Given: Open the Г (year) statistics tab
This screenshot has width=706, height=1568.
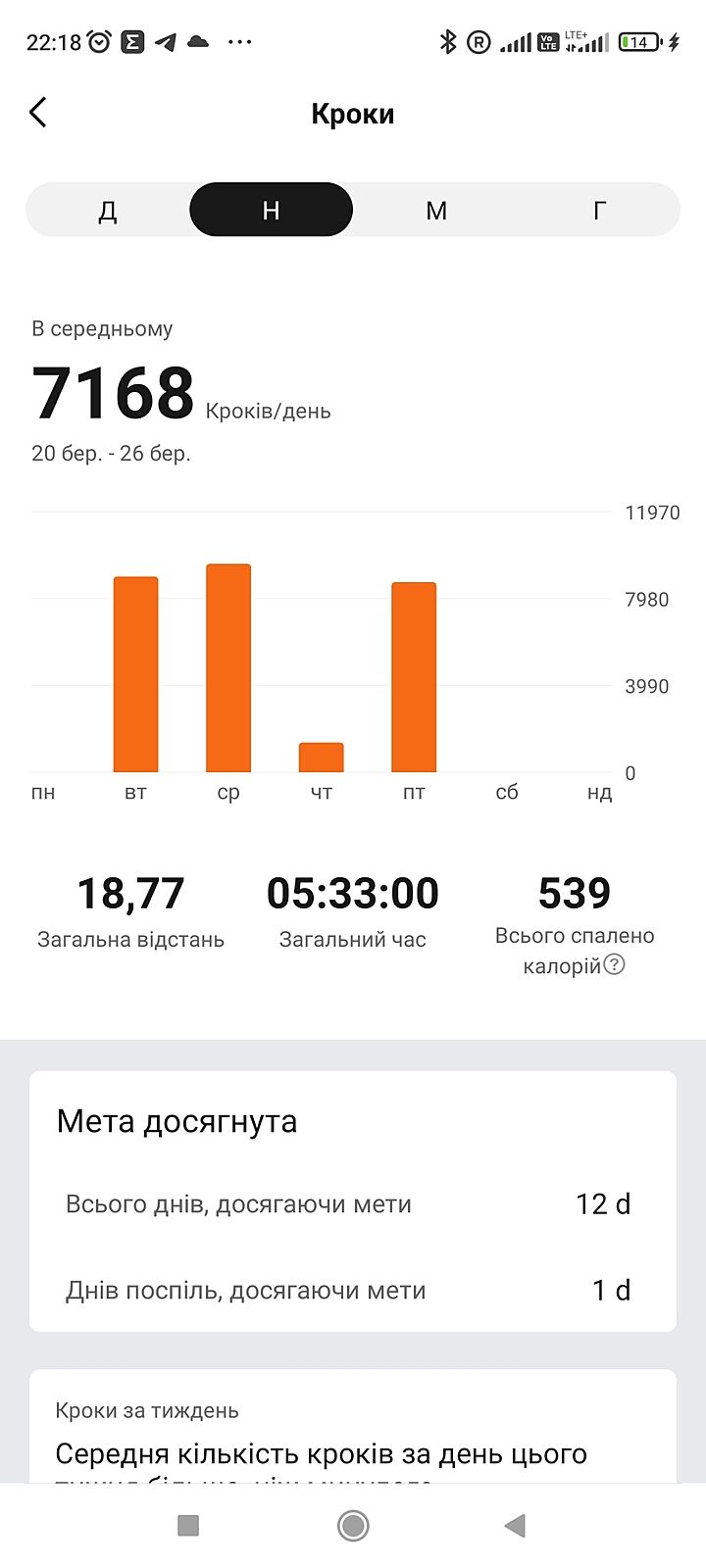Looking at the screenshot, I should click(x=599, y=210).
